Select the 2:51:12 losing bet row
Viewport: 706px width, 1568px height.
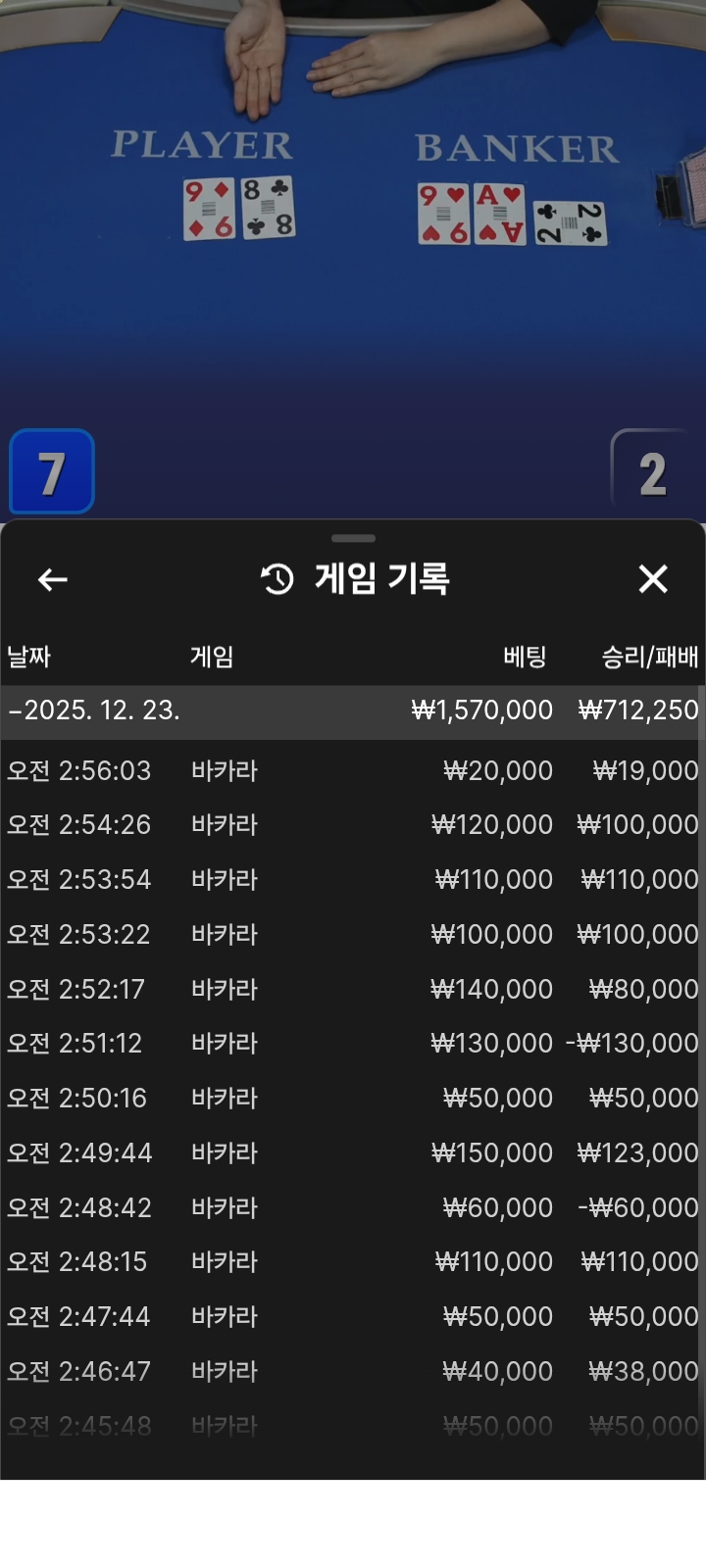point(353,1043)
